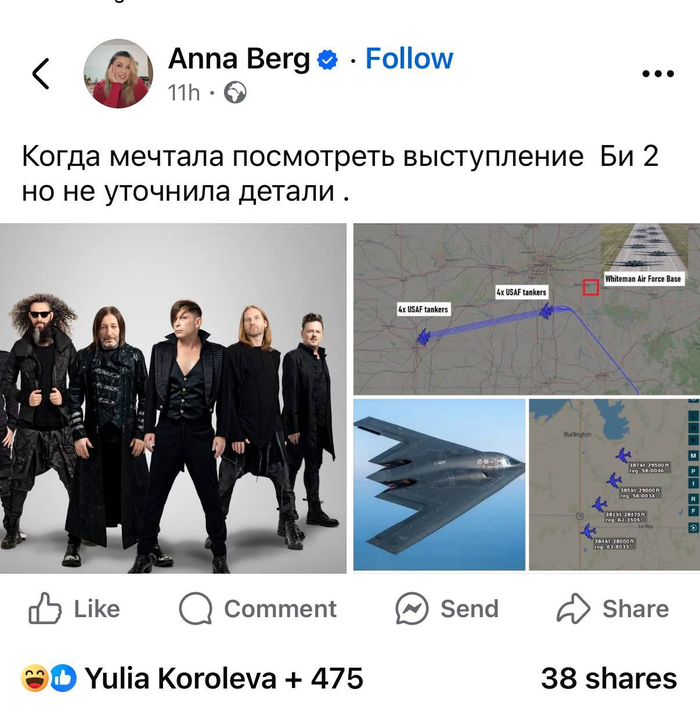Image resolution: width=700 pixels, height=721 pixels.
Task: Follow Anna Berg
Action: [409, 59]
